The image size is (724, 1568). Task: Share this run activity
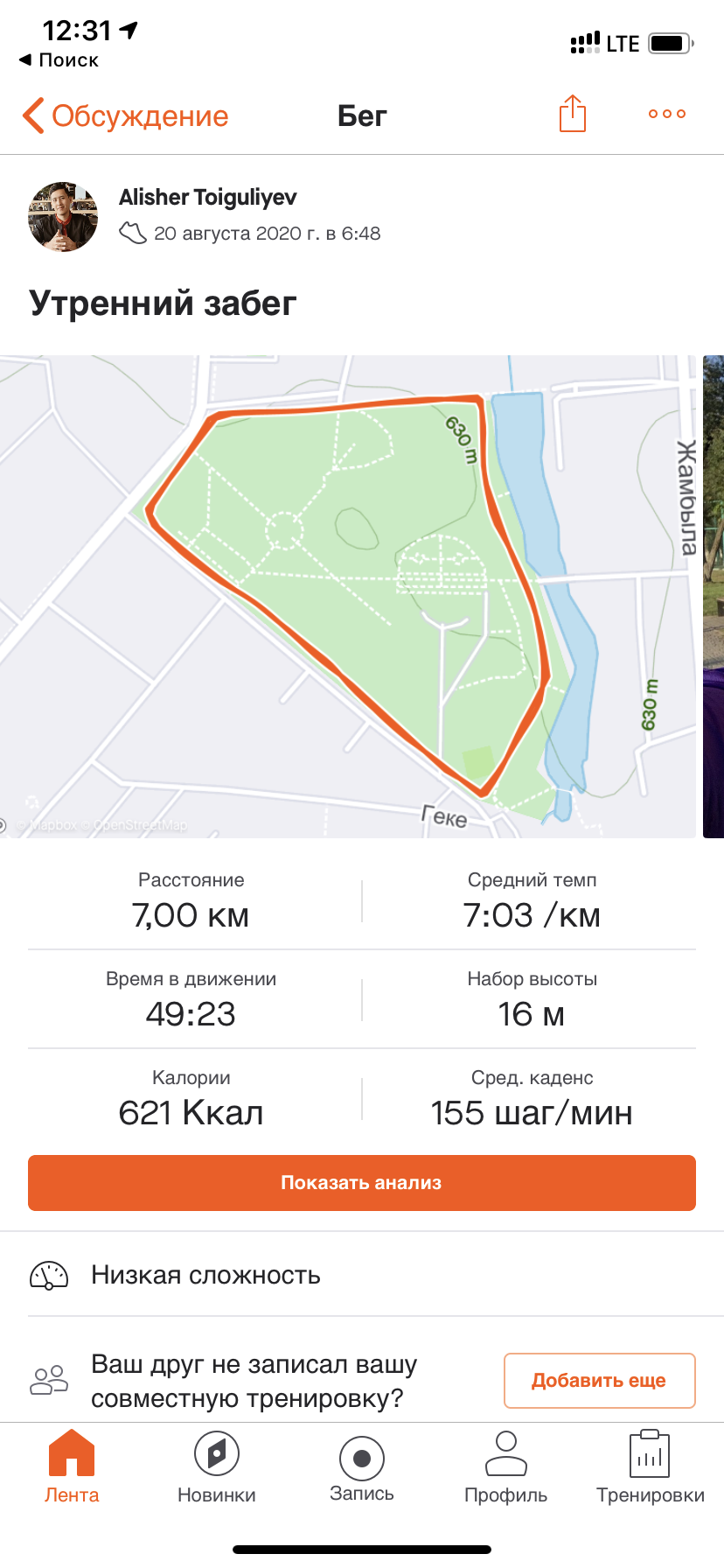572,114
